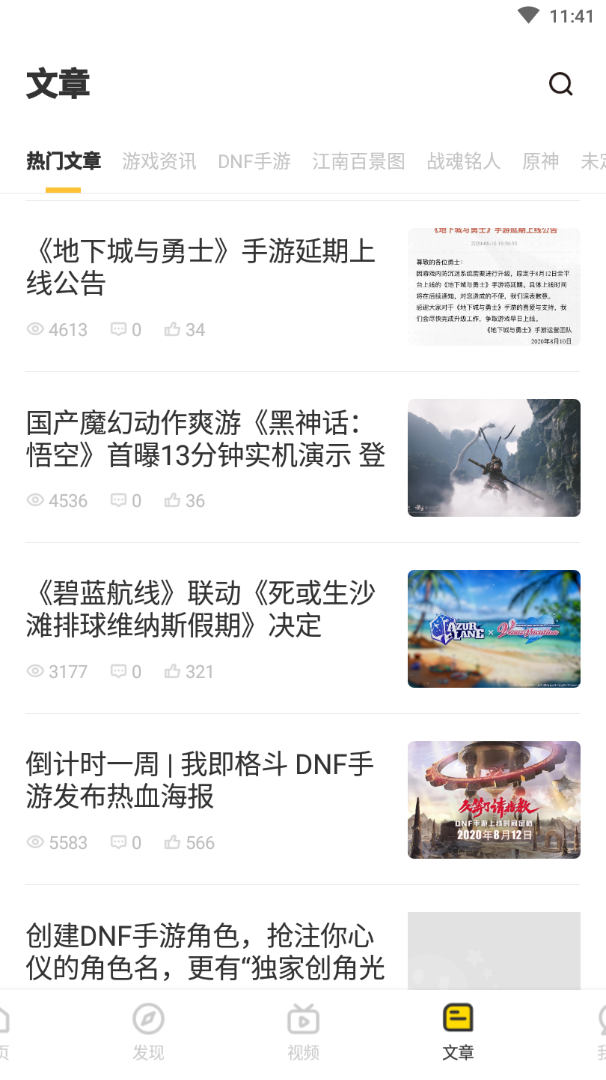Open the 倒计时一周 DNF手游热血海报 article

[200, 781]
